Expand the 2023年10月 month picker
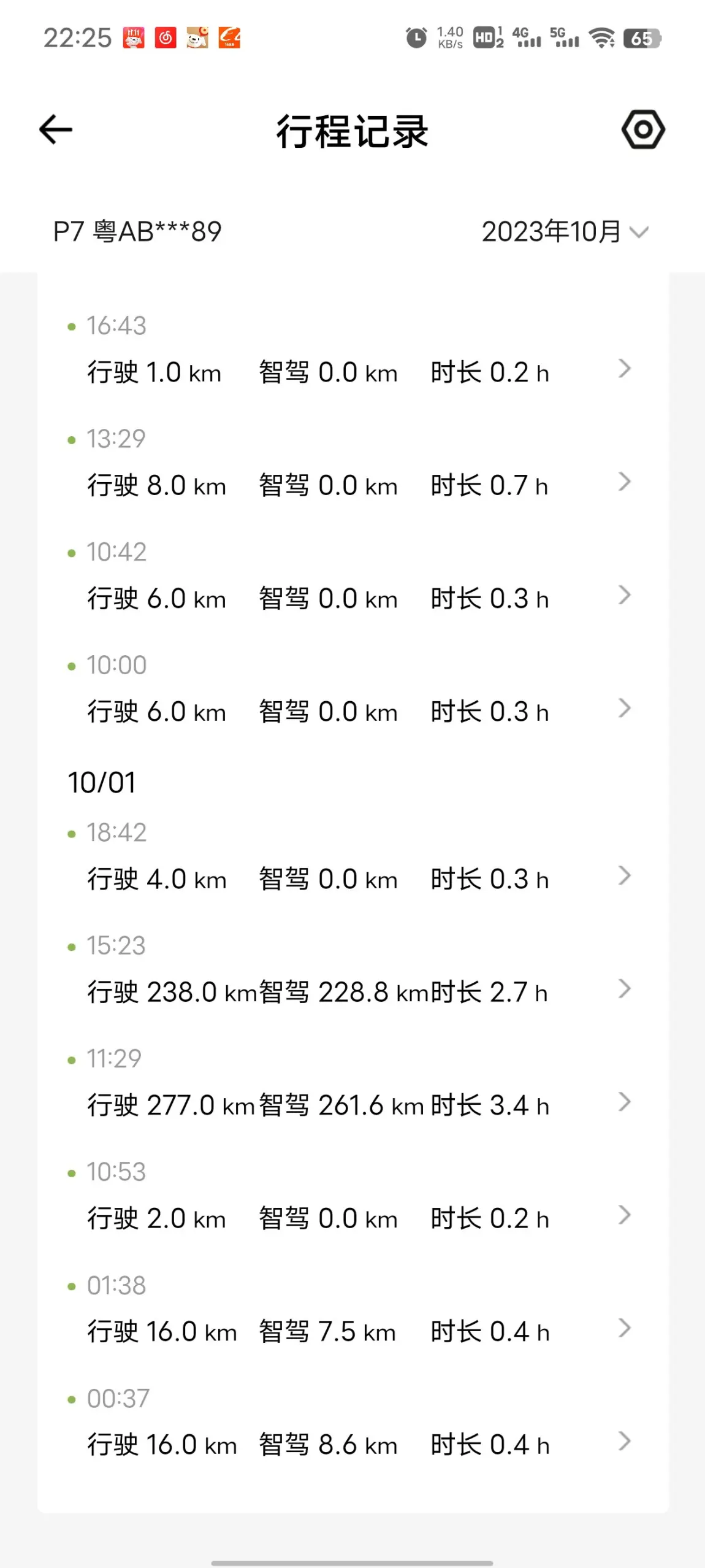 (564, 232)
